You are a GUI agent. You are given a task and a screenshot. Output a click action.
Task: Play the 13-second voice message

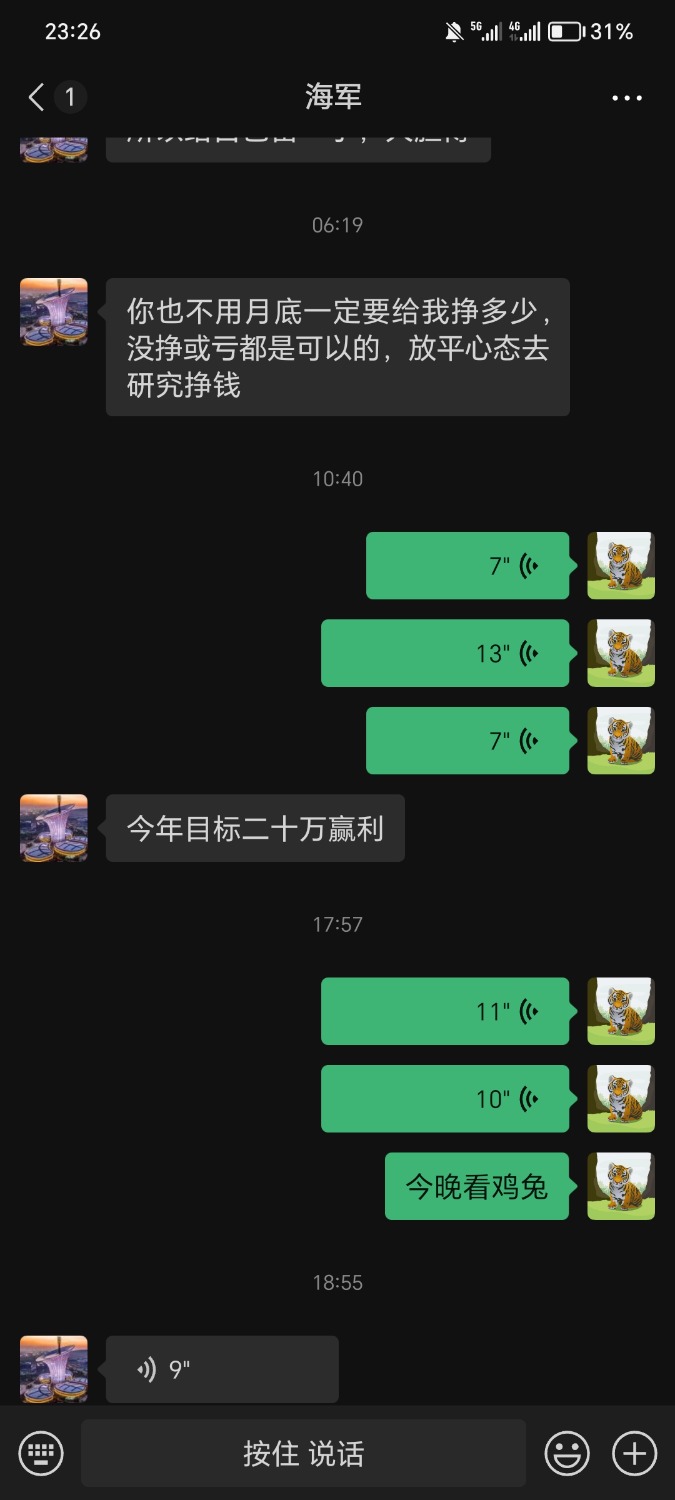445,653
